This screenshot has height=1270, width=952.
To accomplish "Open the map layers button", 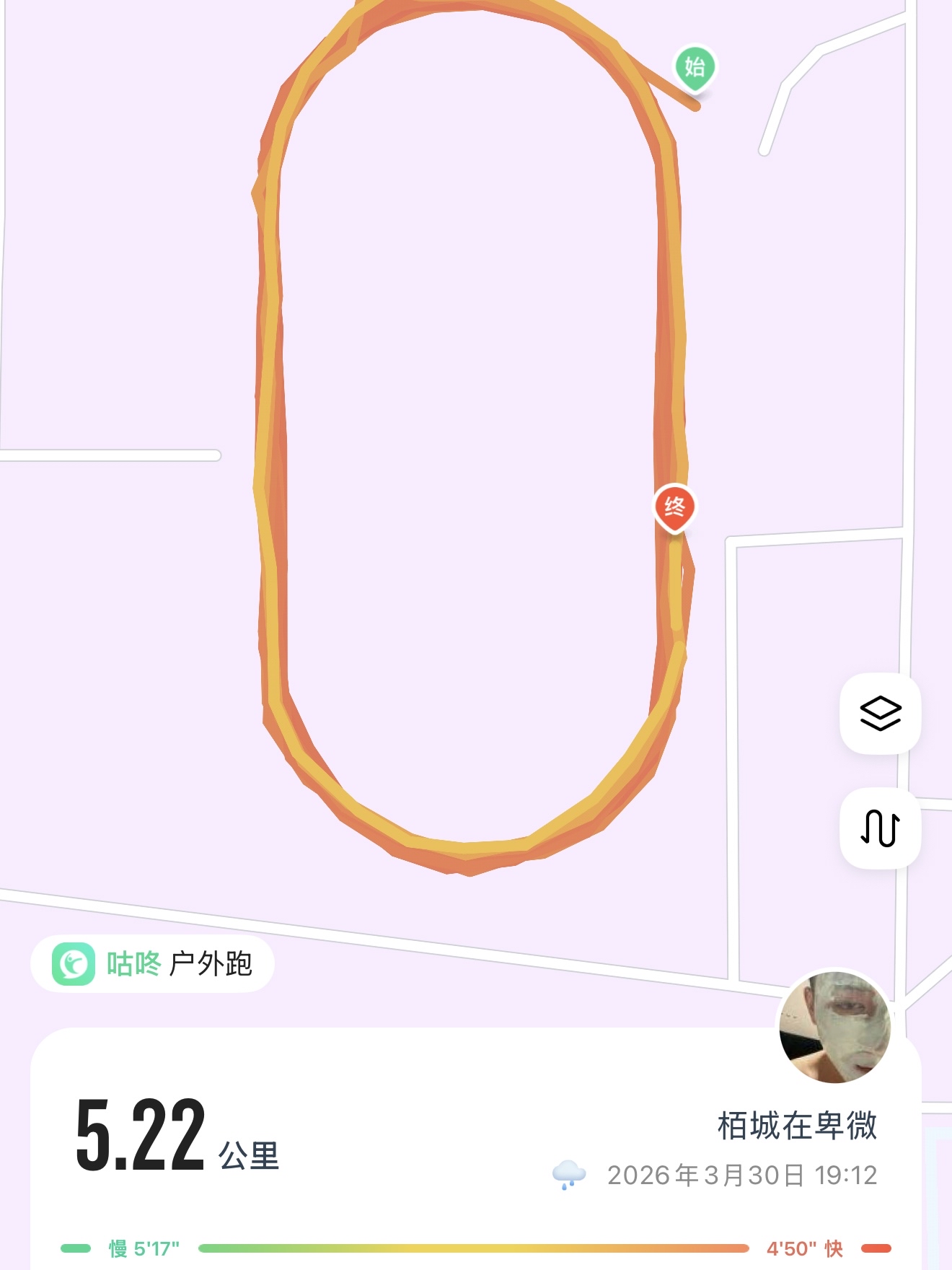I will point(881,714).
